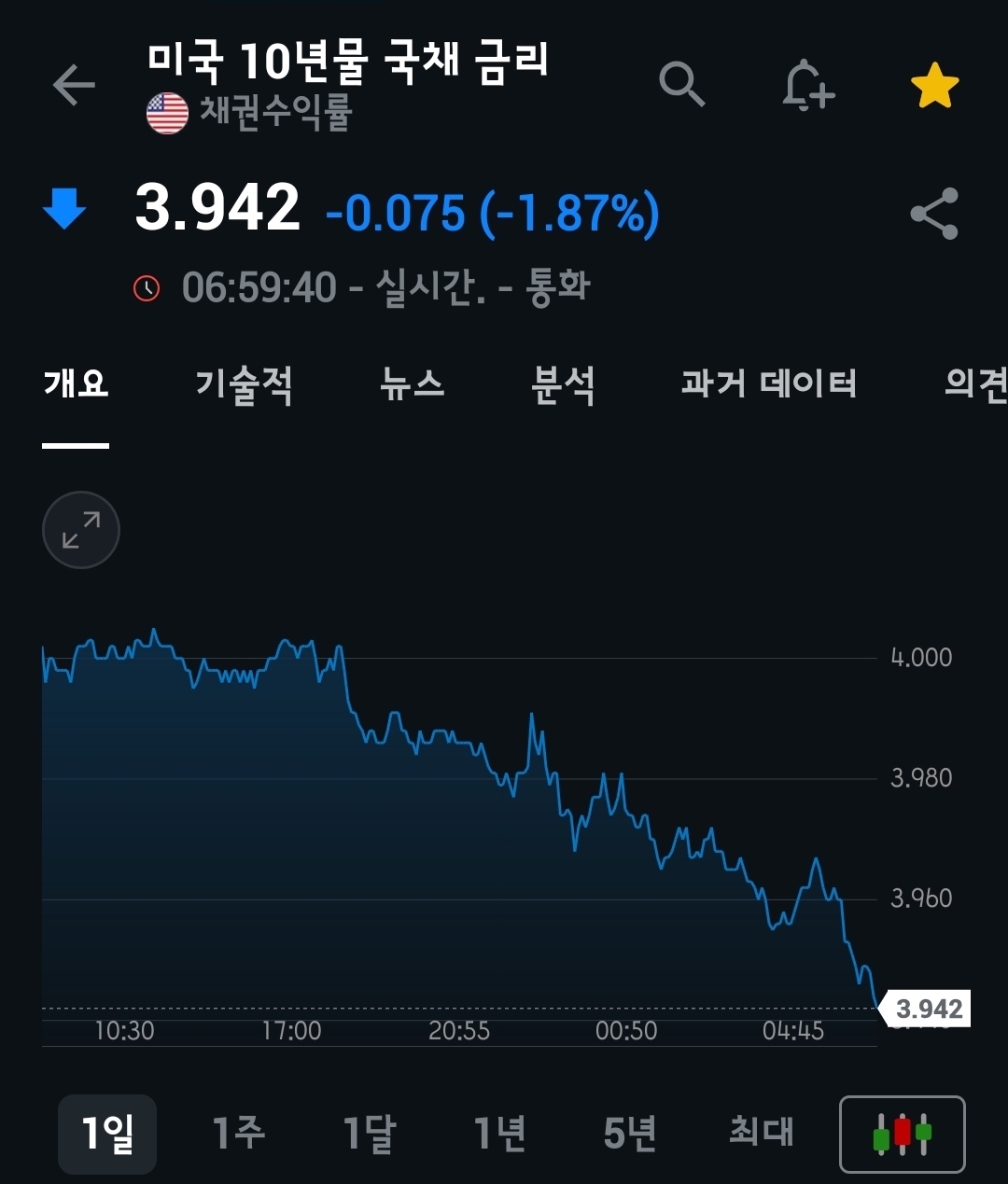The width and height of the screenshot is (1008, 1184).
Task: Show the 1달 chart range
Action: (370, 1134)
